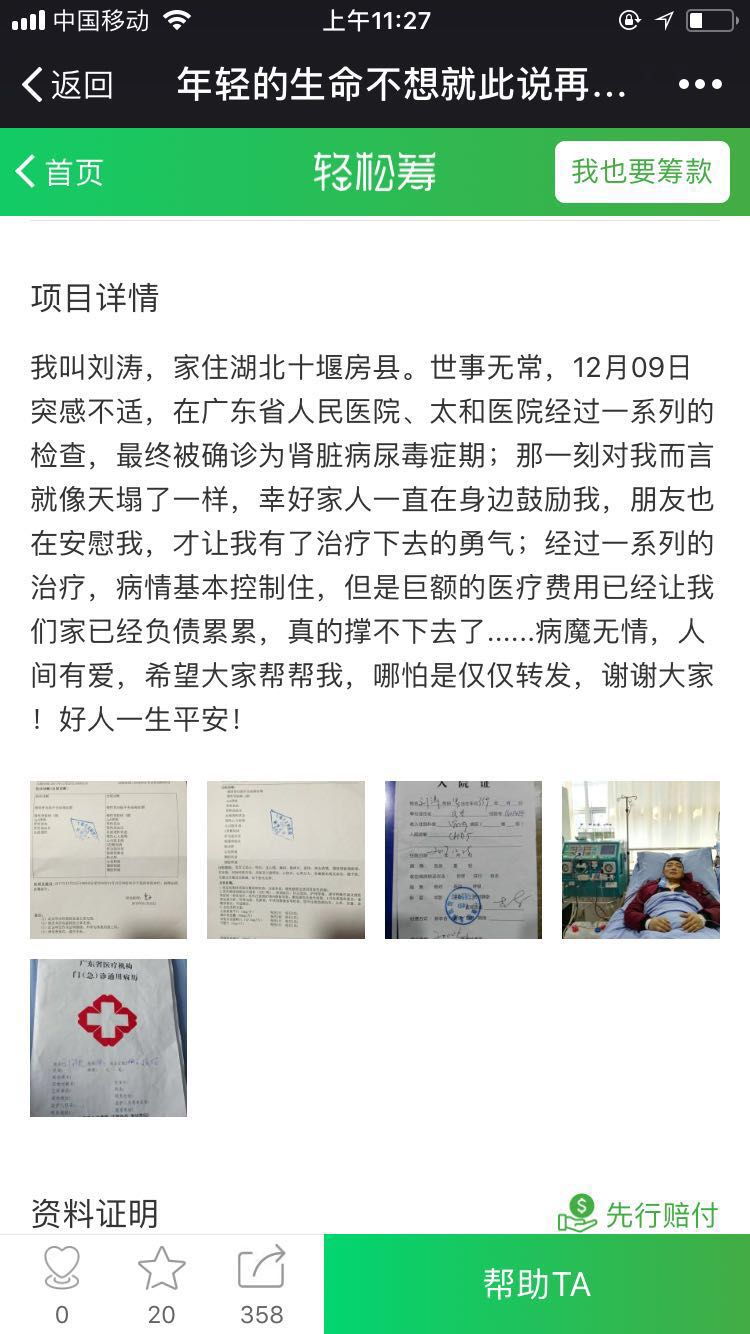This screenshot has height=1334, width=750.
Task: View the second medical report image
Action: pos(286,860)
